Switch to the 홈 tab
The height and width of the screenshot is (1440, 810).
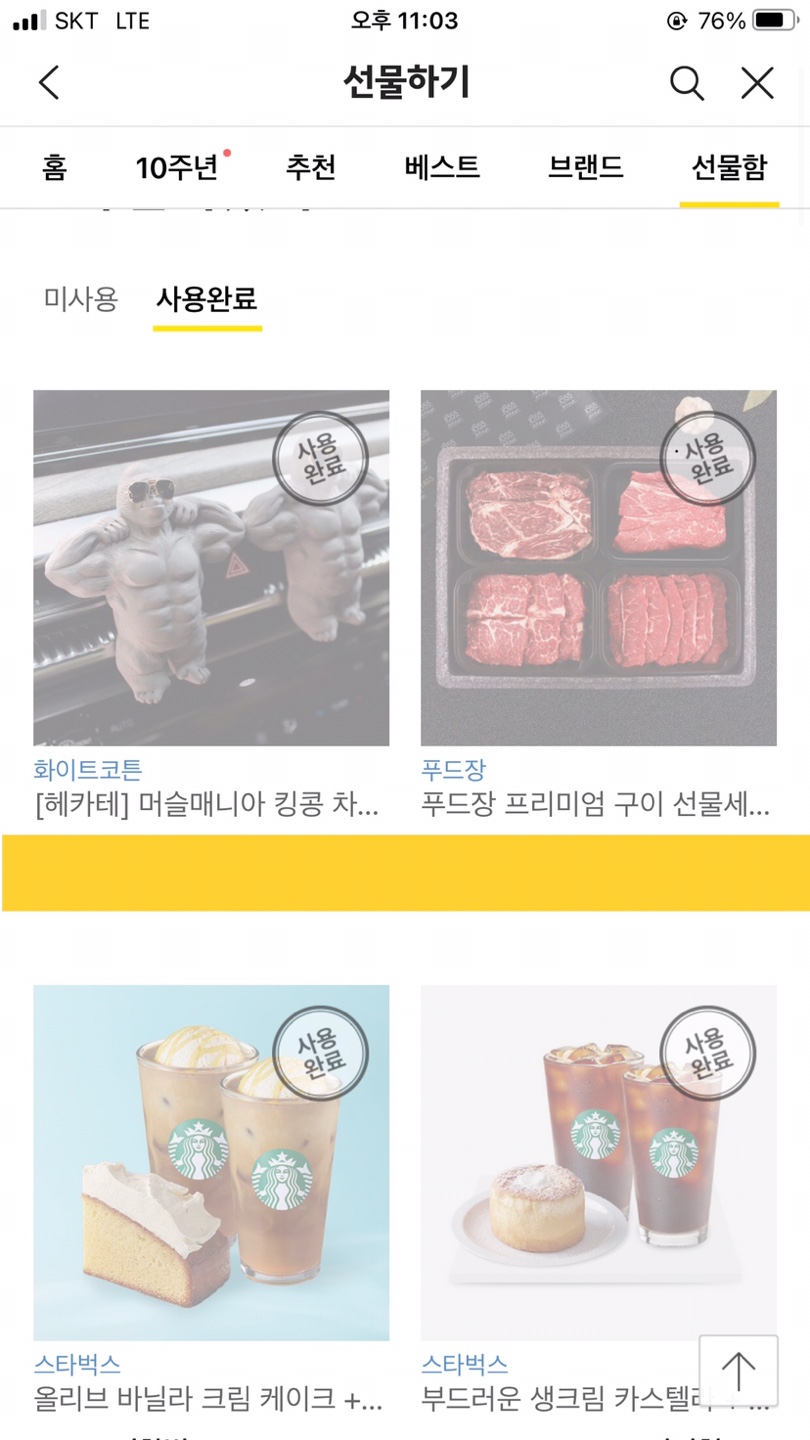[55, 167]
